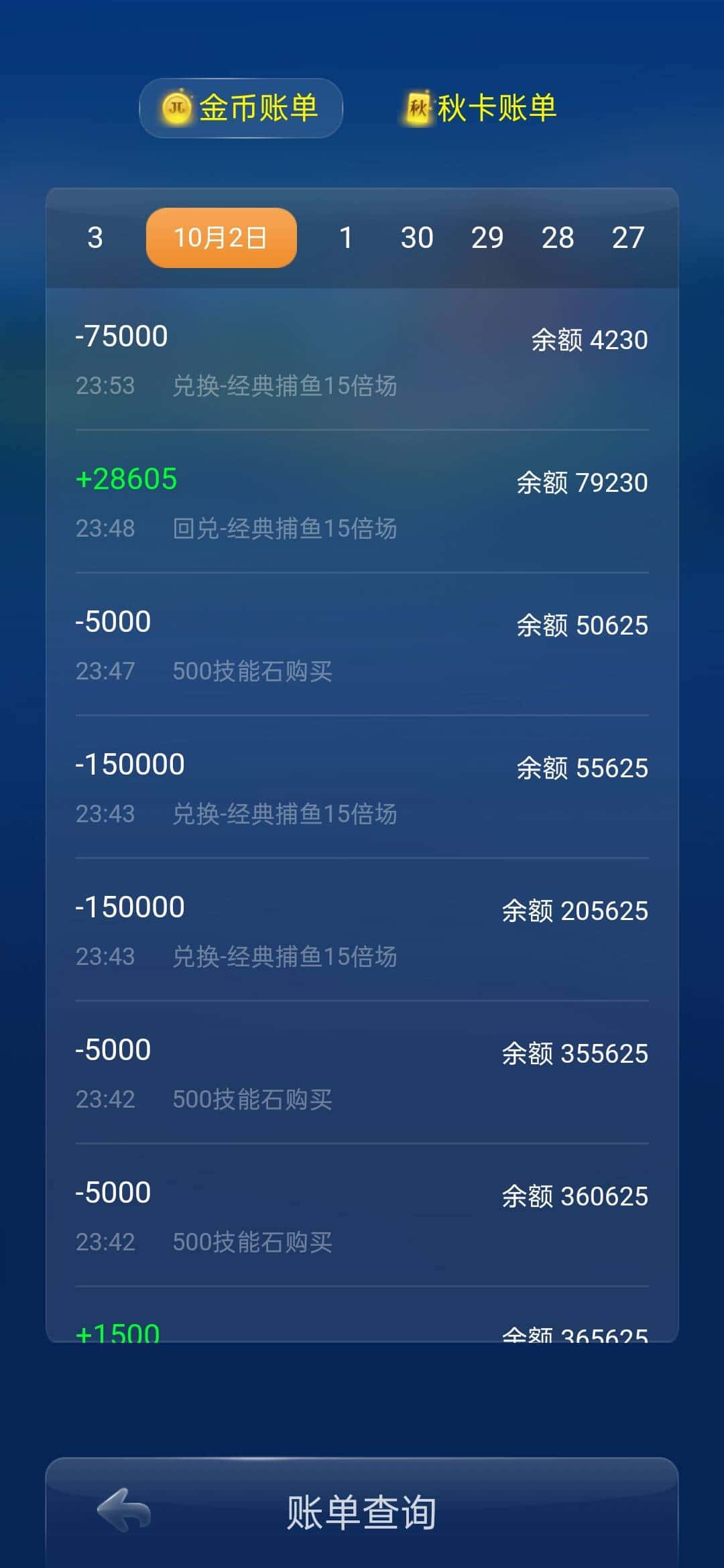Click the gold coin icon beside 金币账单
This screenshot has width=724, height=1568.
(176, 107)
